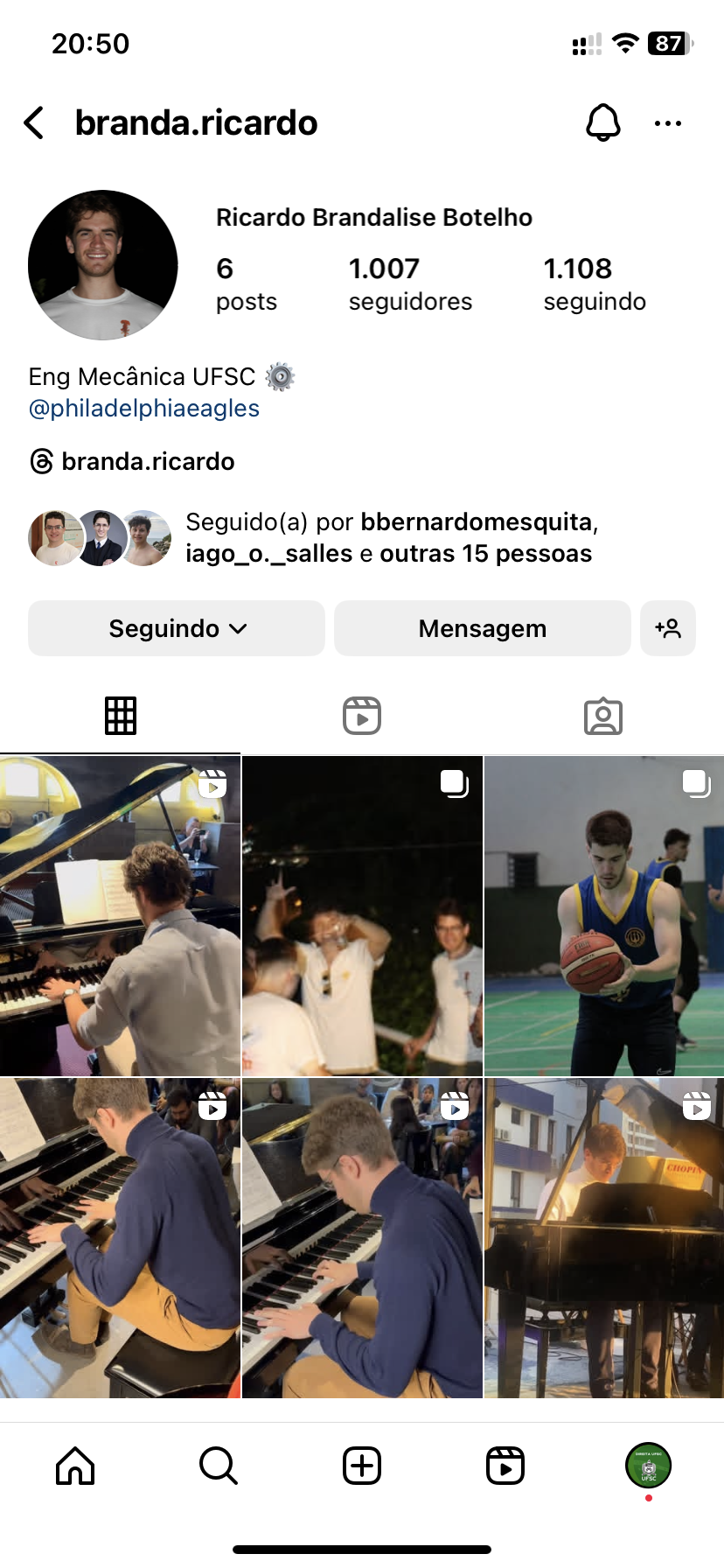Screen dimensions: 724x1568
Task: Expand the Seguindo dropdown button
Action: point(177,628)
